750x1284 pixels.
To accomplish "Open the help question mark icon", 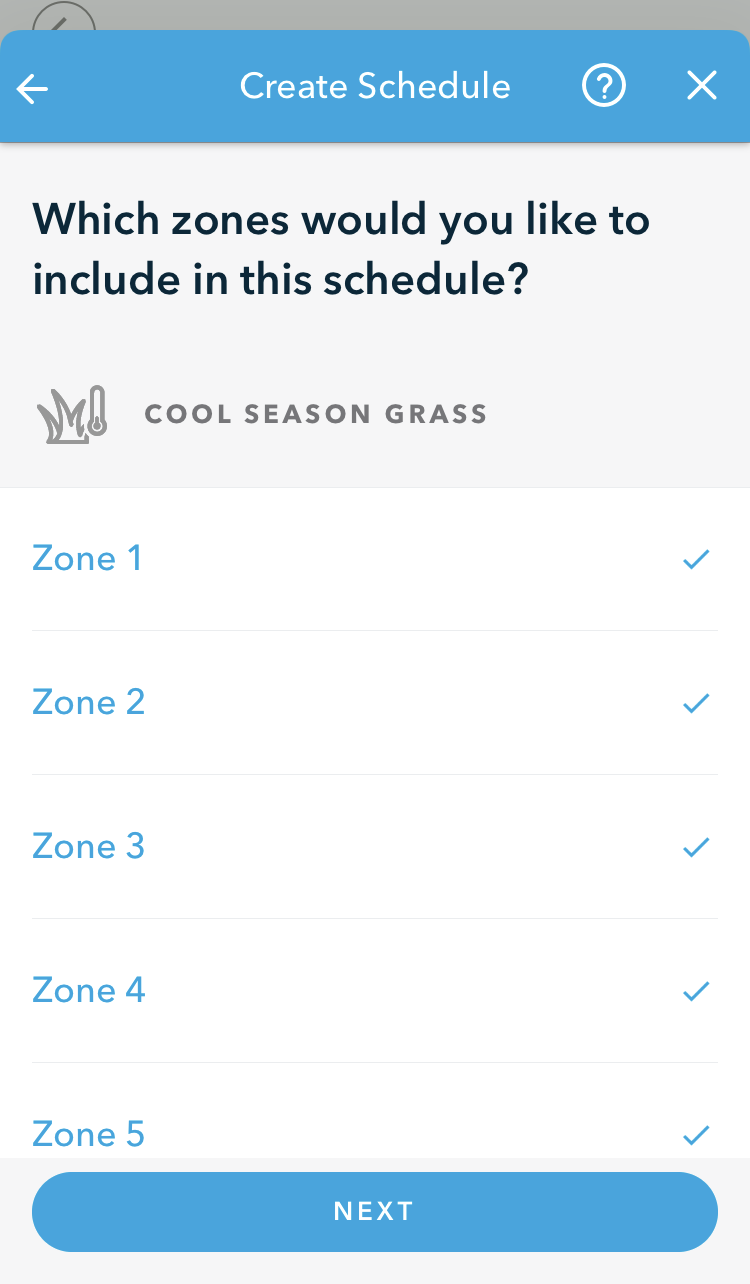I will pos(603,86).
